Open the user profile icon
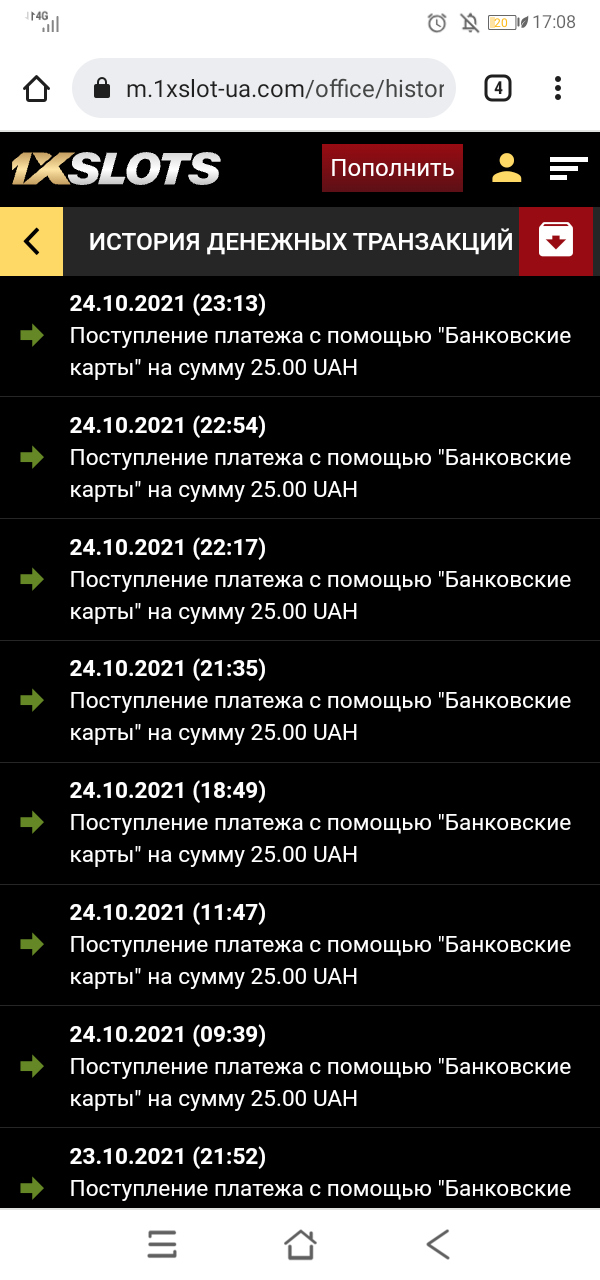Viewport: 600px width, 1280px height. [507, 168]
